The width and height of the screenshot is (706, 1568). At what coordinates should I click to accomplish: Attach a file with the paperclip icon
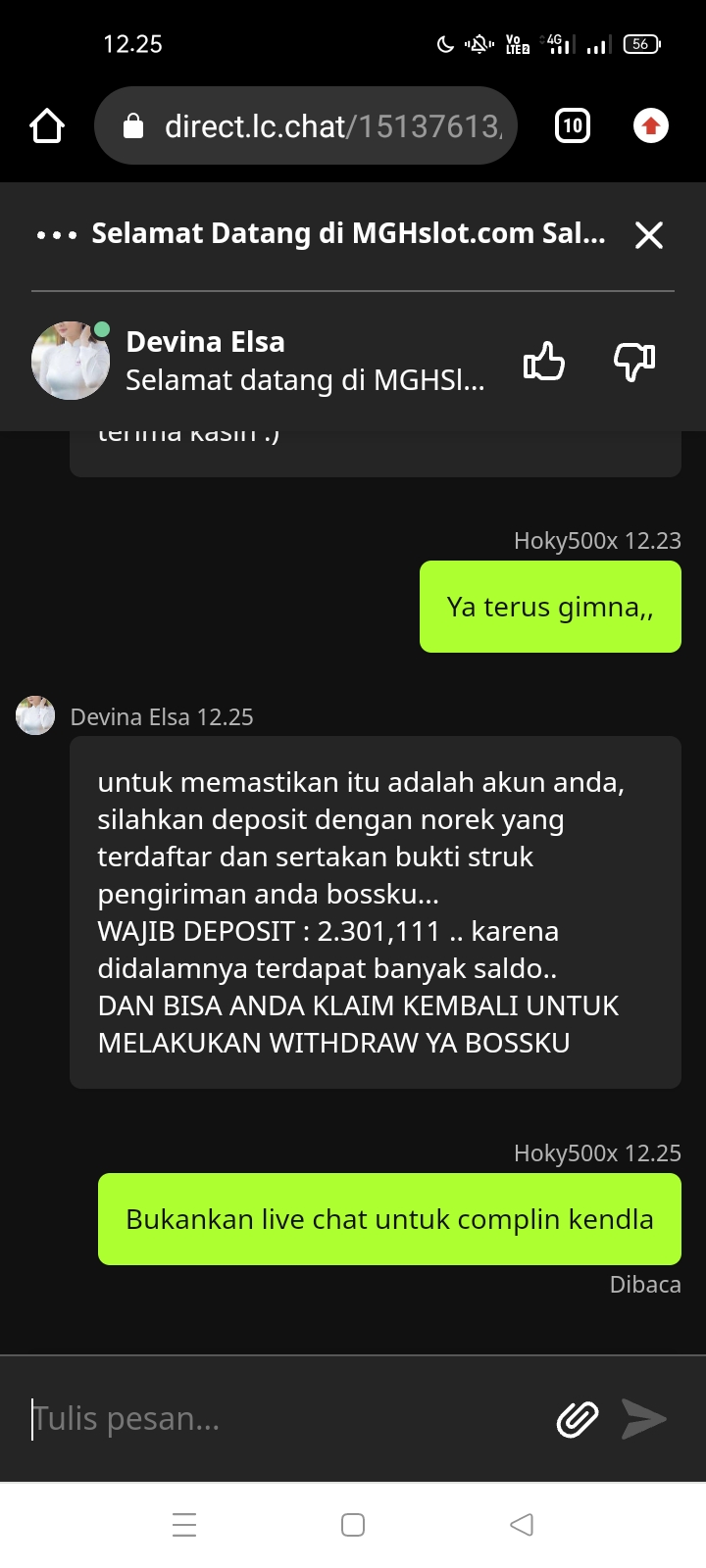[x=578, y=1418]
